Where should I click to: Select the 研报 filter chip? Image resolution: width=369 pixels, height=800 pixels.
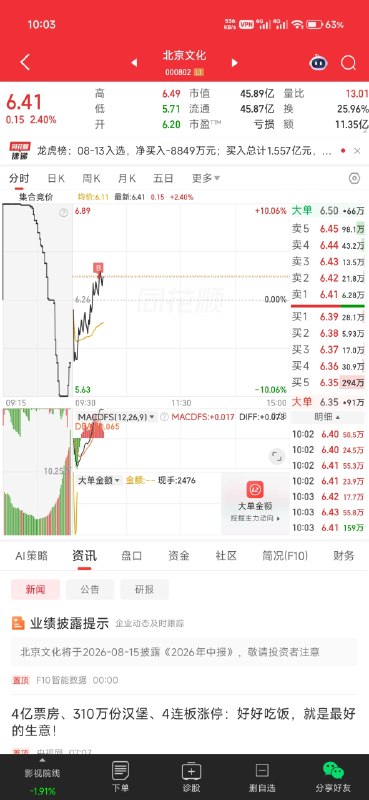[144, 589]
